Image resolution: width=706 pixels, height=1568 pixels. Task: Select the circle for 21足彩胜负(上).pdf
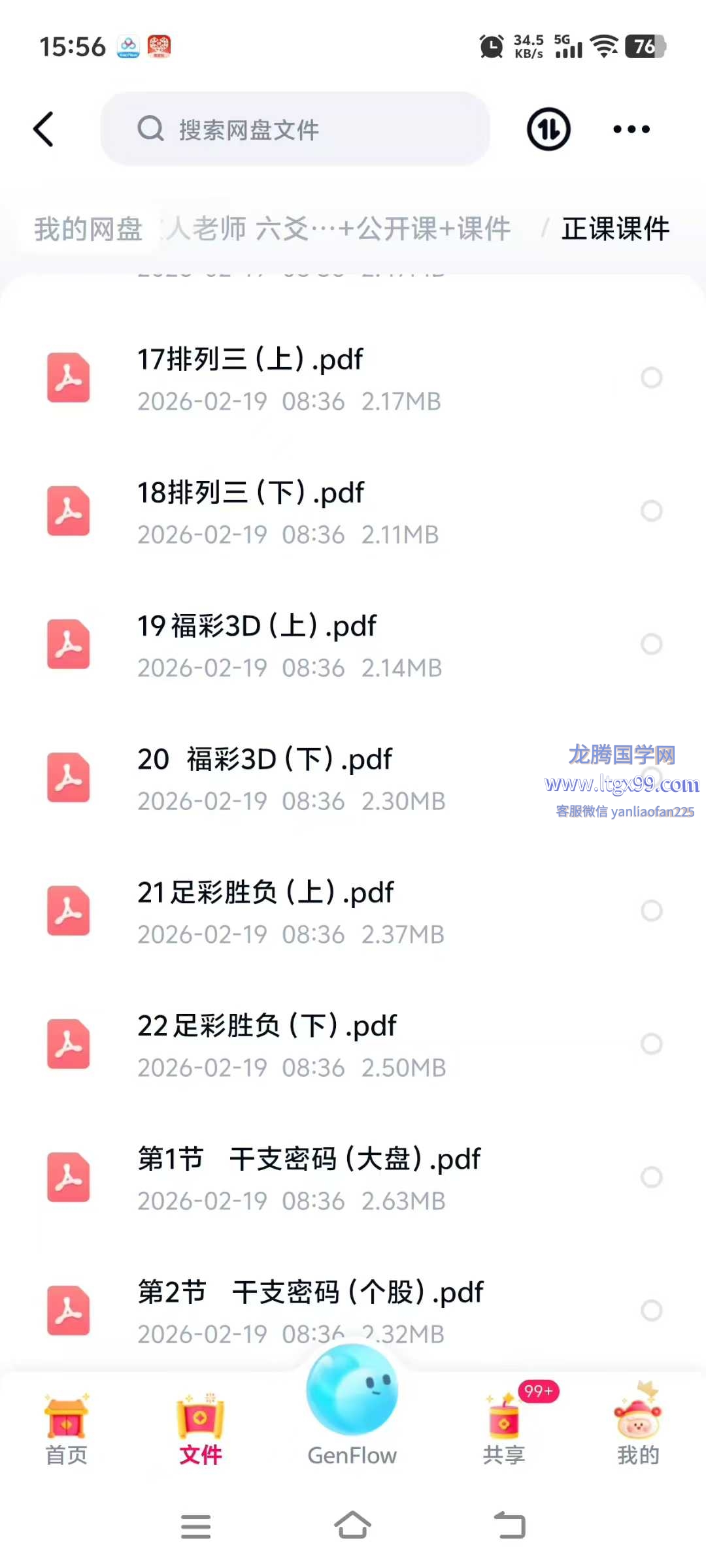651,911
